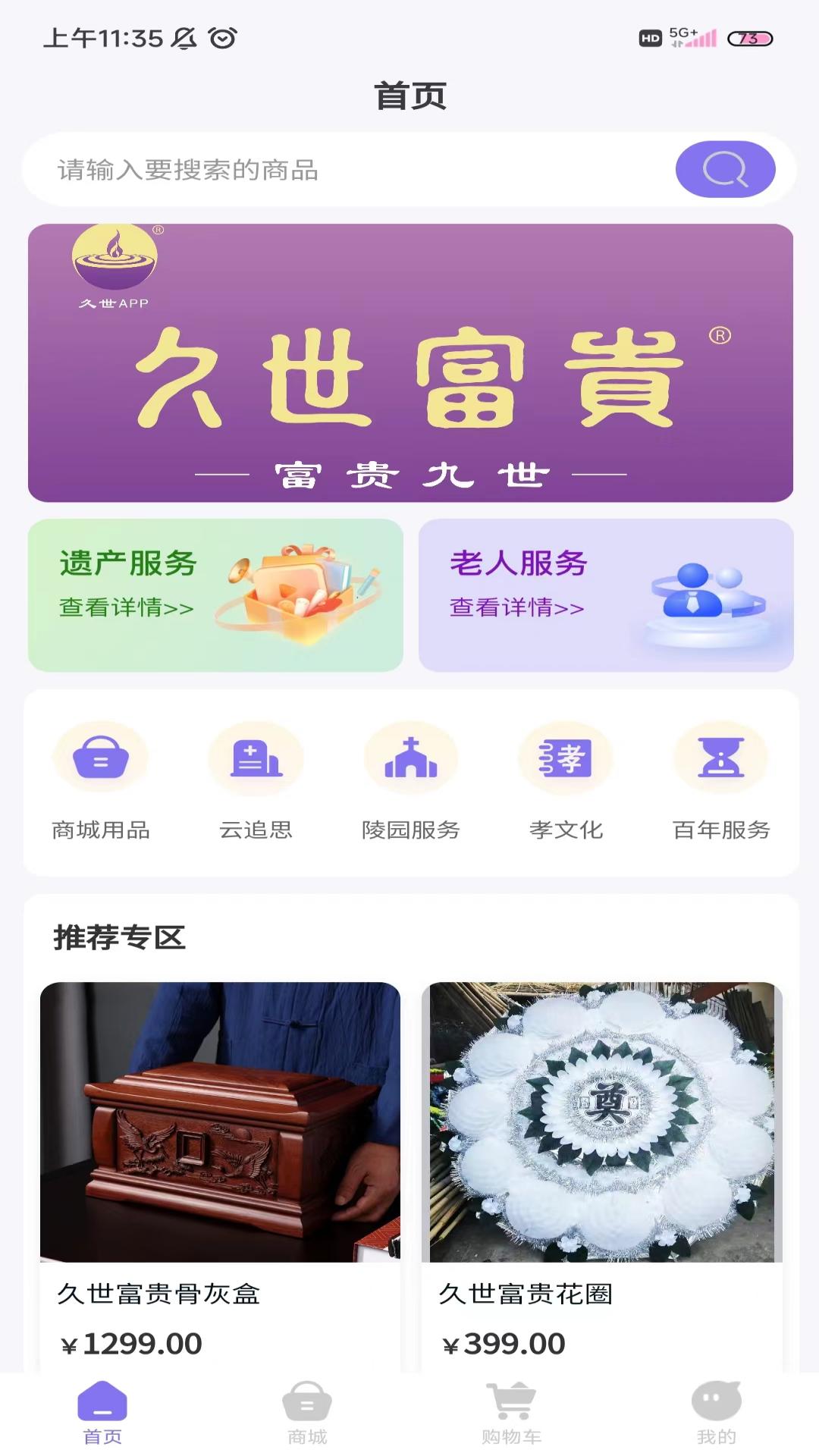
Task: Go to the 我的 tab
Action: (x=717, y=1414)
